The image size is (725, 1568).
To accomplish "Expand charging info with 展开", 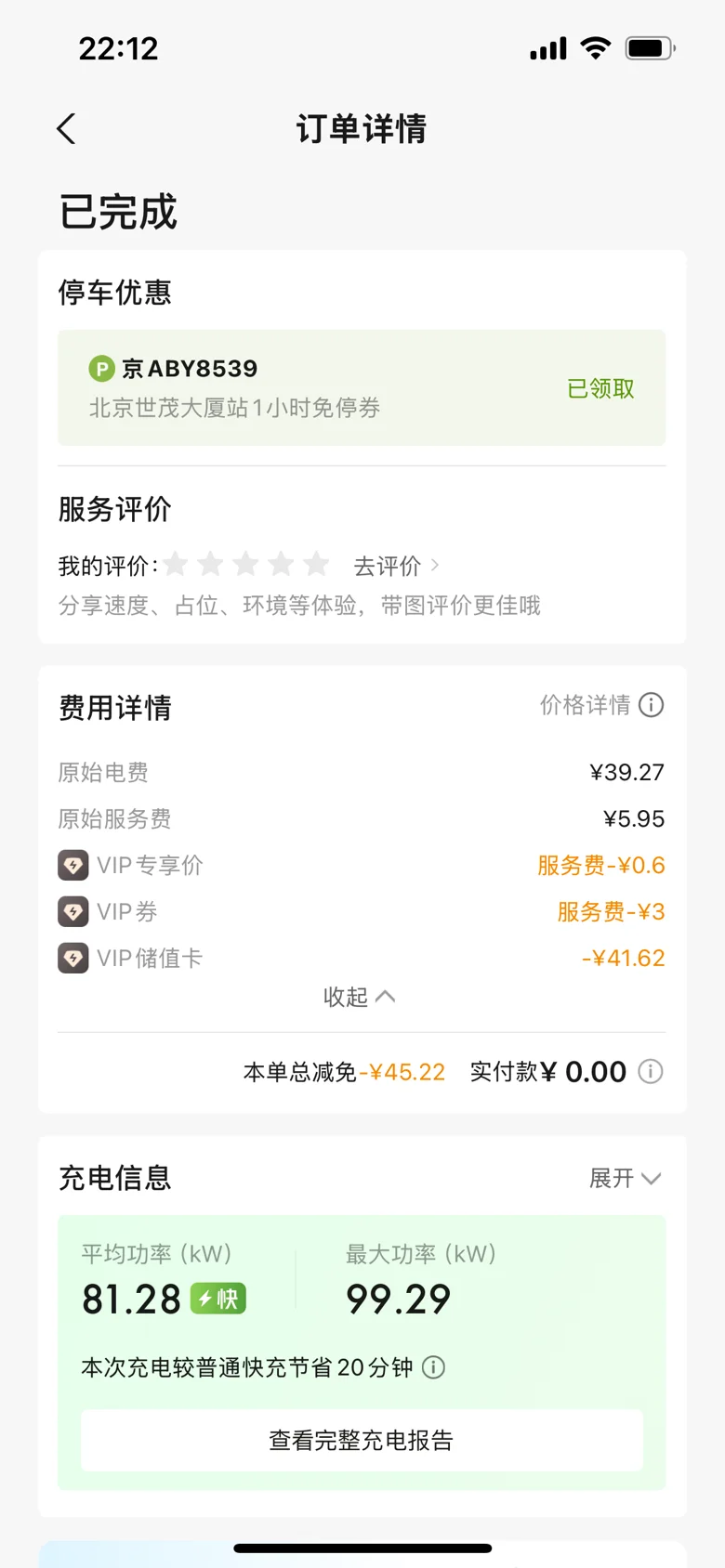I will coord(626,1179).
